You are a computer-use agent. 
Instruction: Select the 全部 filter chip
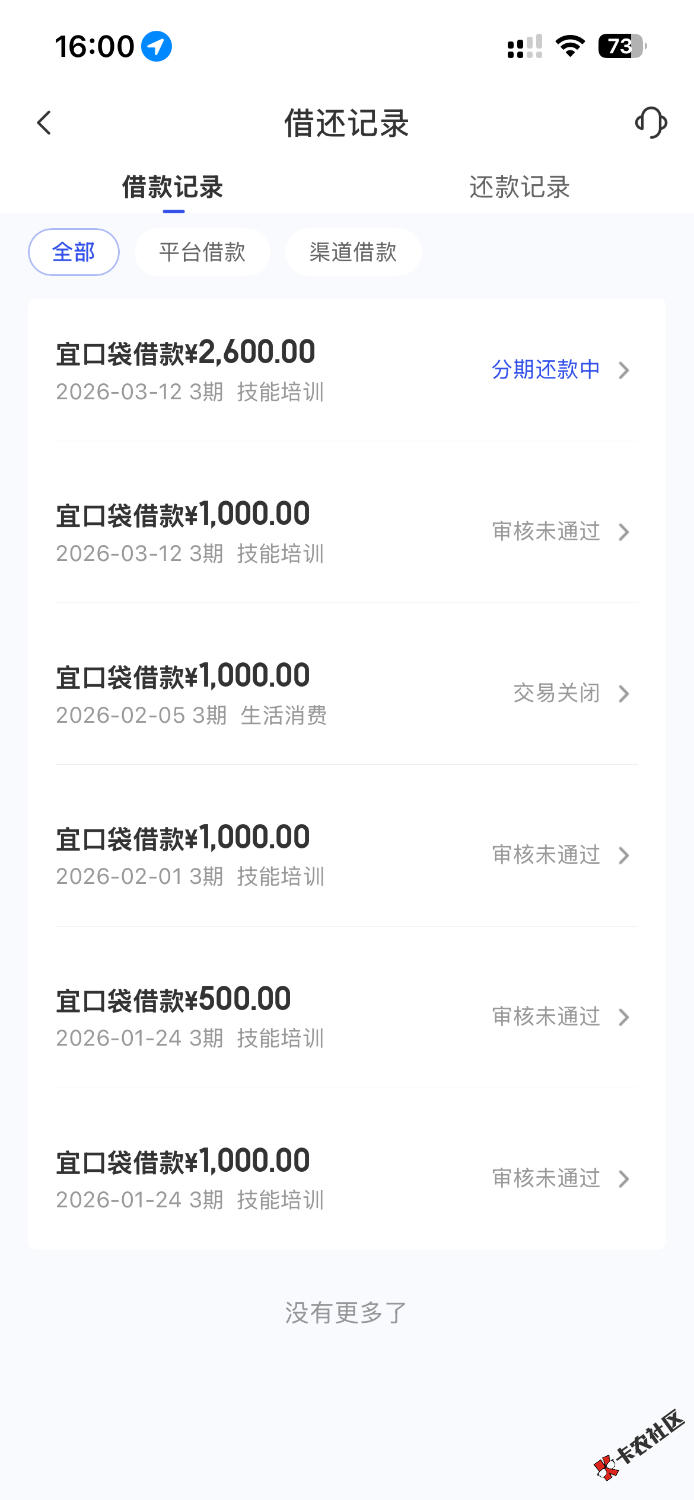(x=73, y=252)
